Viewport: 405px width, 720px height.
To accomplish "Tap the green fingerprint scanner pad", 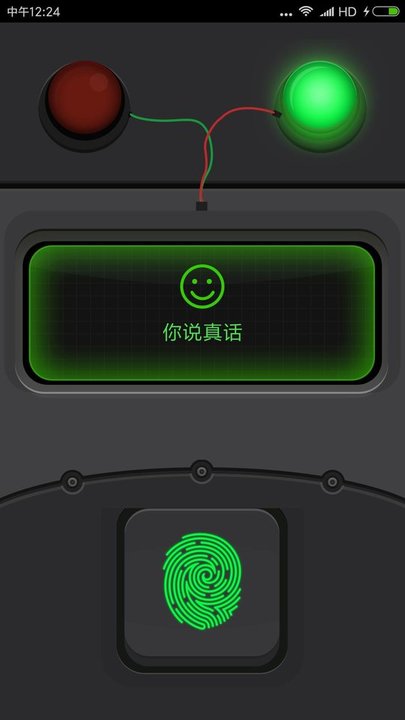I will click(x=202, y=583).
